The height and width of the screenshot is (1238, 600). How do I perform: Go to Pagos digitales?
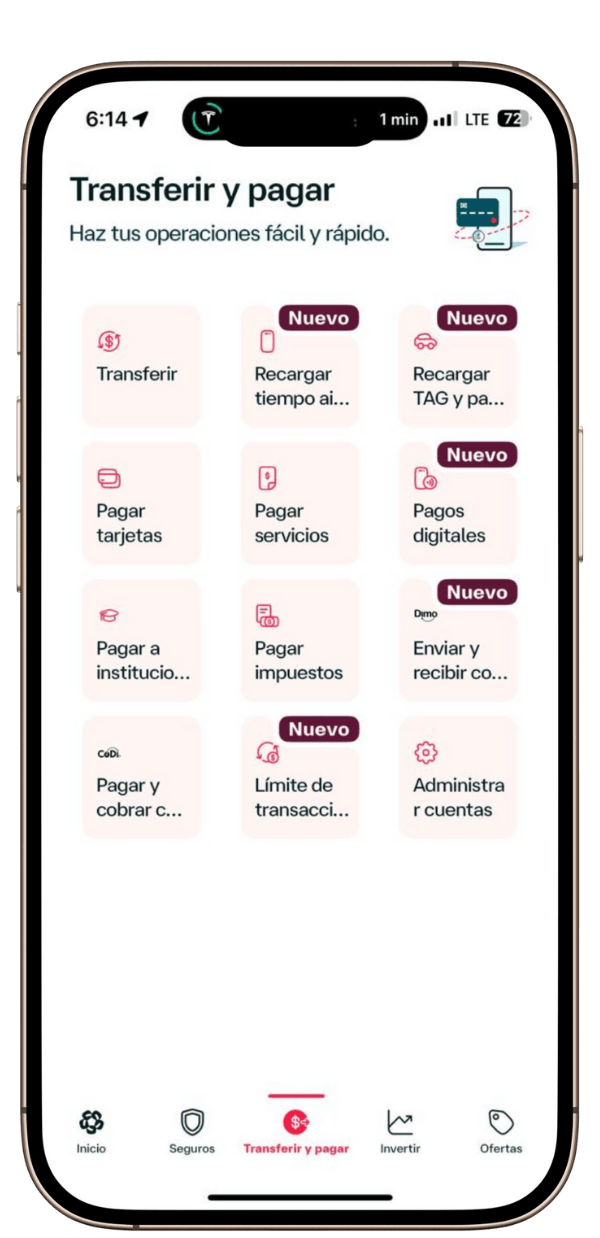click(458, 510)
